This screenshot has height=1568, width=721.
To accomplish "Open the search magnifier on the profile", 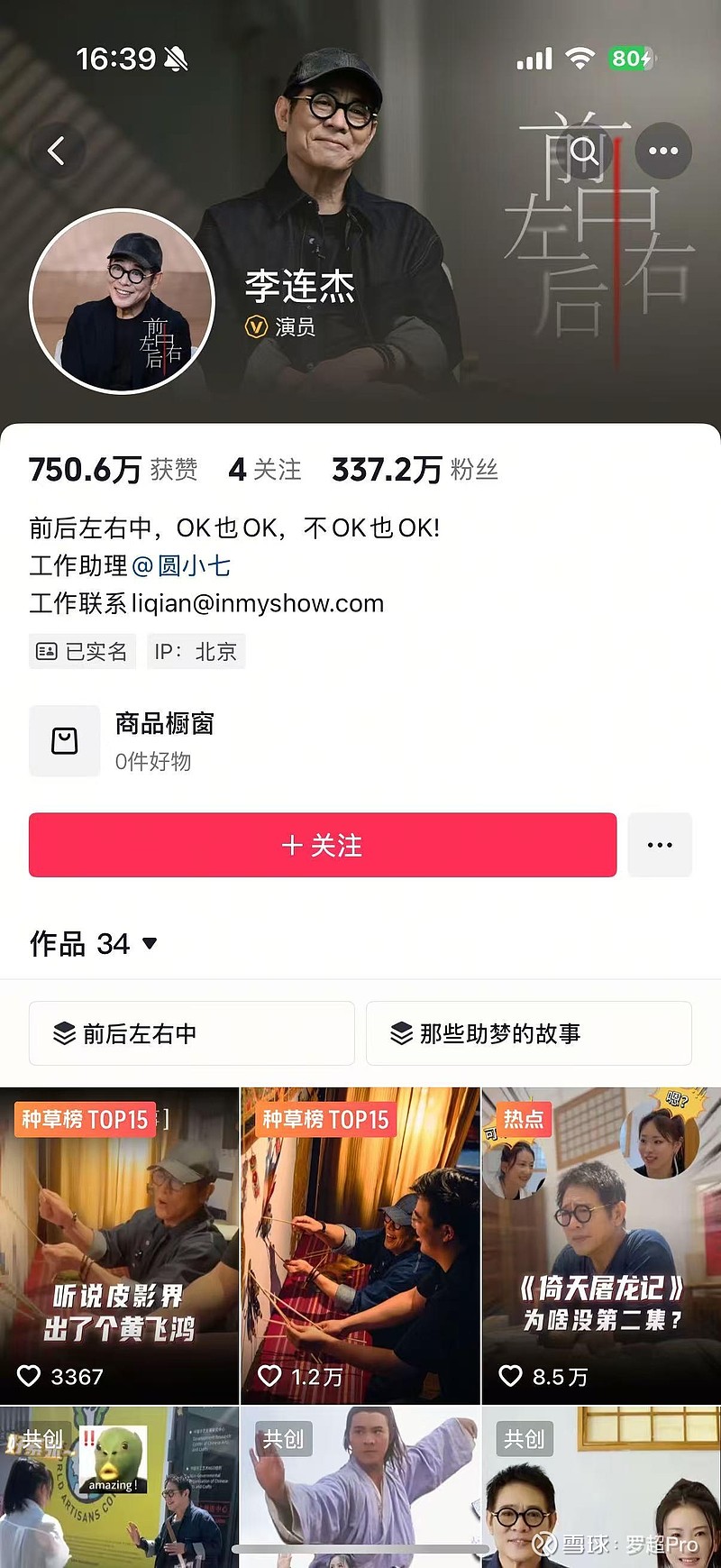I will pos(585,150).
